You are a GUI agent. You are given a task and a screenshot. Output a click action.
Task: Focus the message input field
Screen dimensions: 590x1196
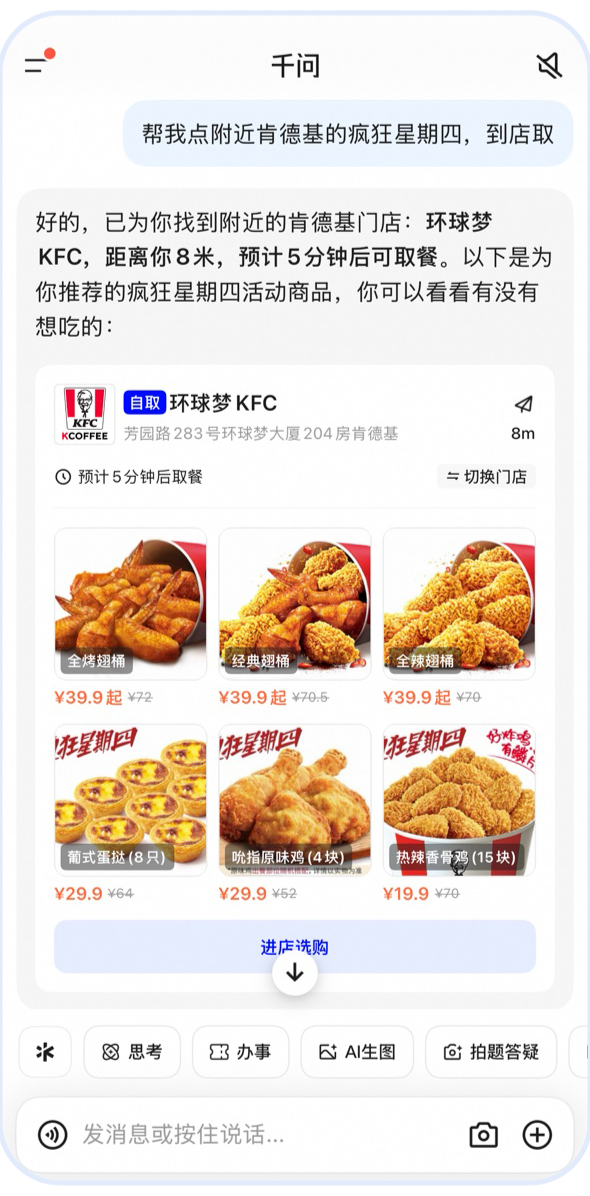[267, 1135]
